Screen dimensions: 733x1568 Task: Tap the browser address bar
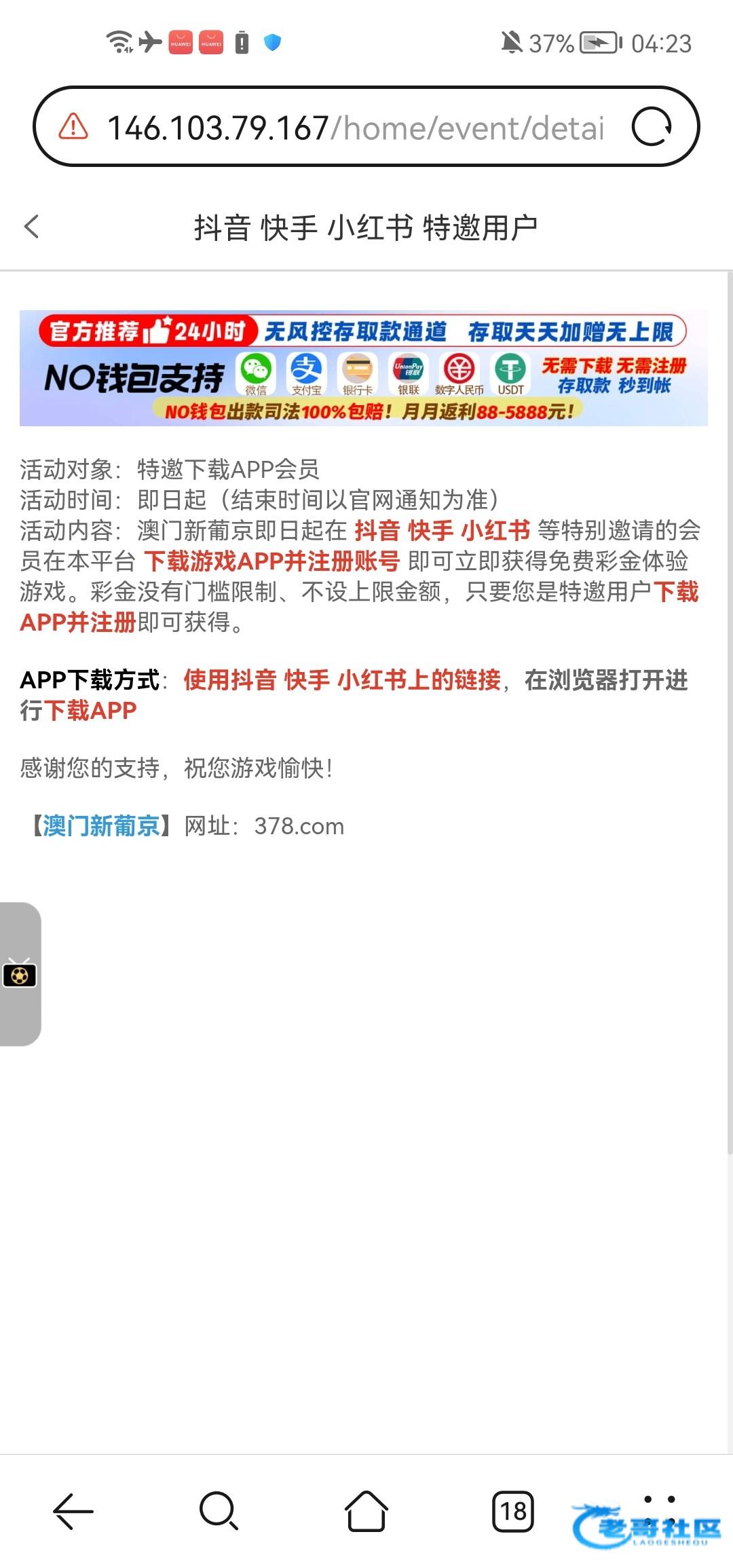pos(353,128)
